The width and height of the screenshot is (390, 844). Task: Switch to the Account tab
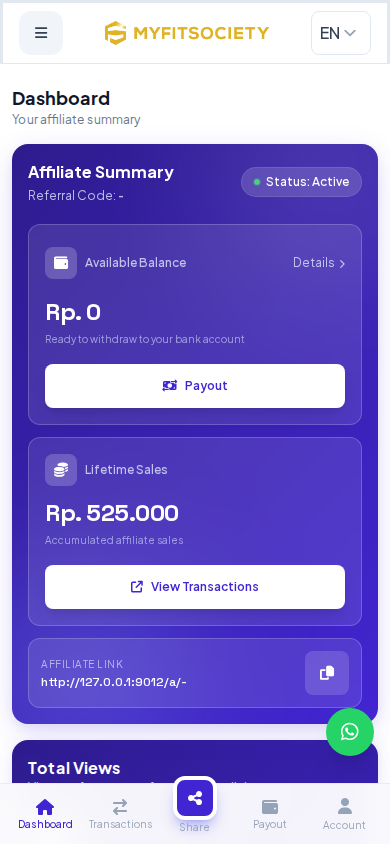344,814
